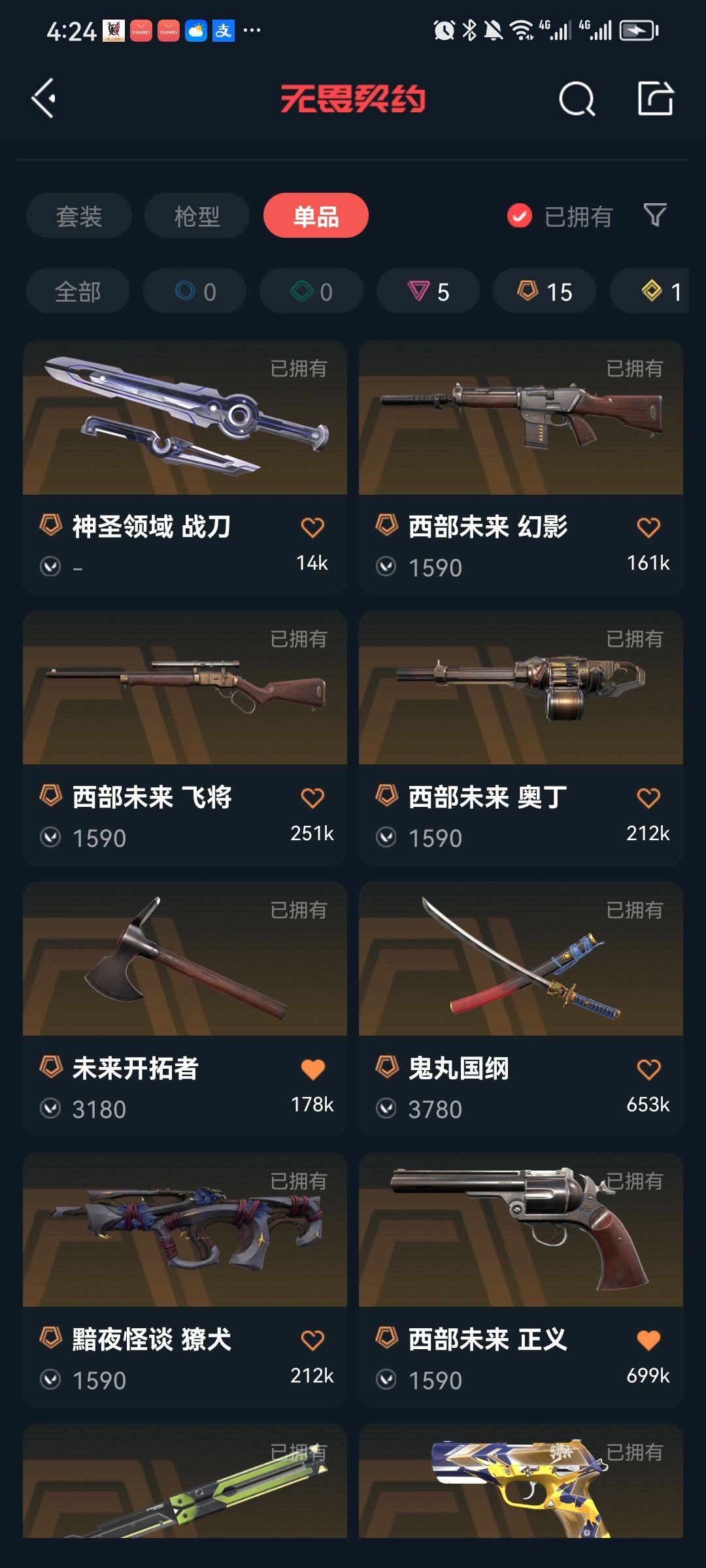Filter by the purple tier chip showing 5
This screenshot has width=706, height=1568.
pos(428,291)
